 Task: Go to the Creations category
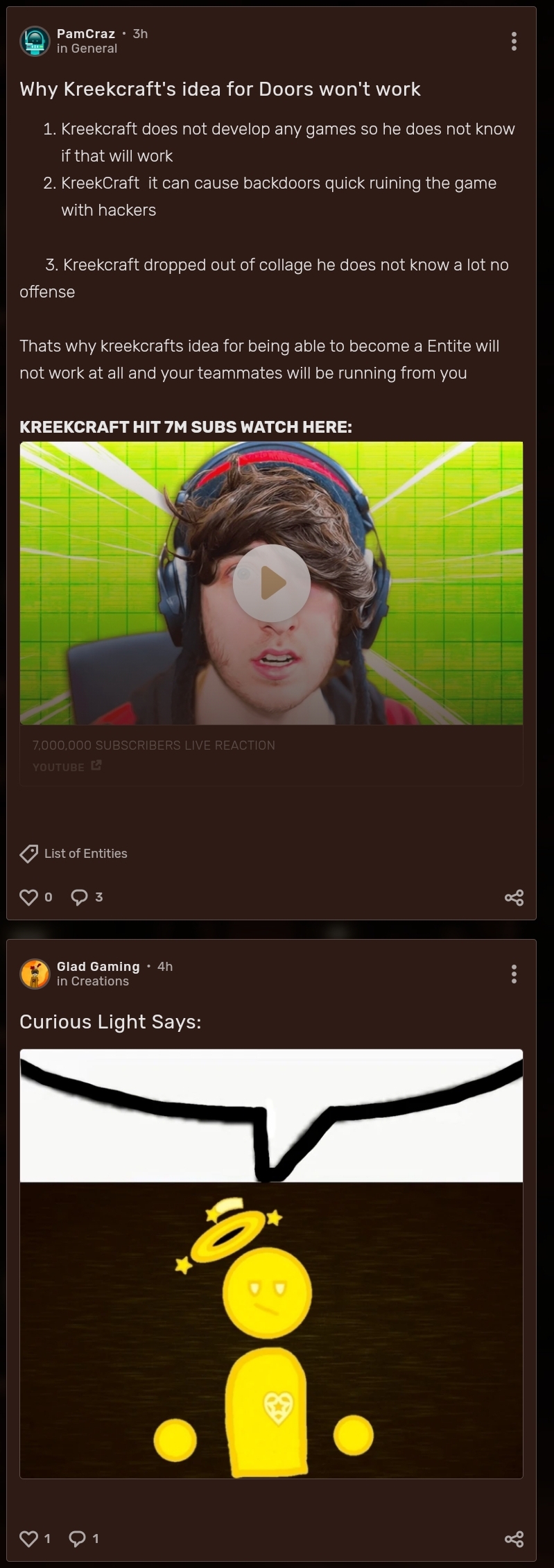(x=100, y=981)
